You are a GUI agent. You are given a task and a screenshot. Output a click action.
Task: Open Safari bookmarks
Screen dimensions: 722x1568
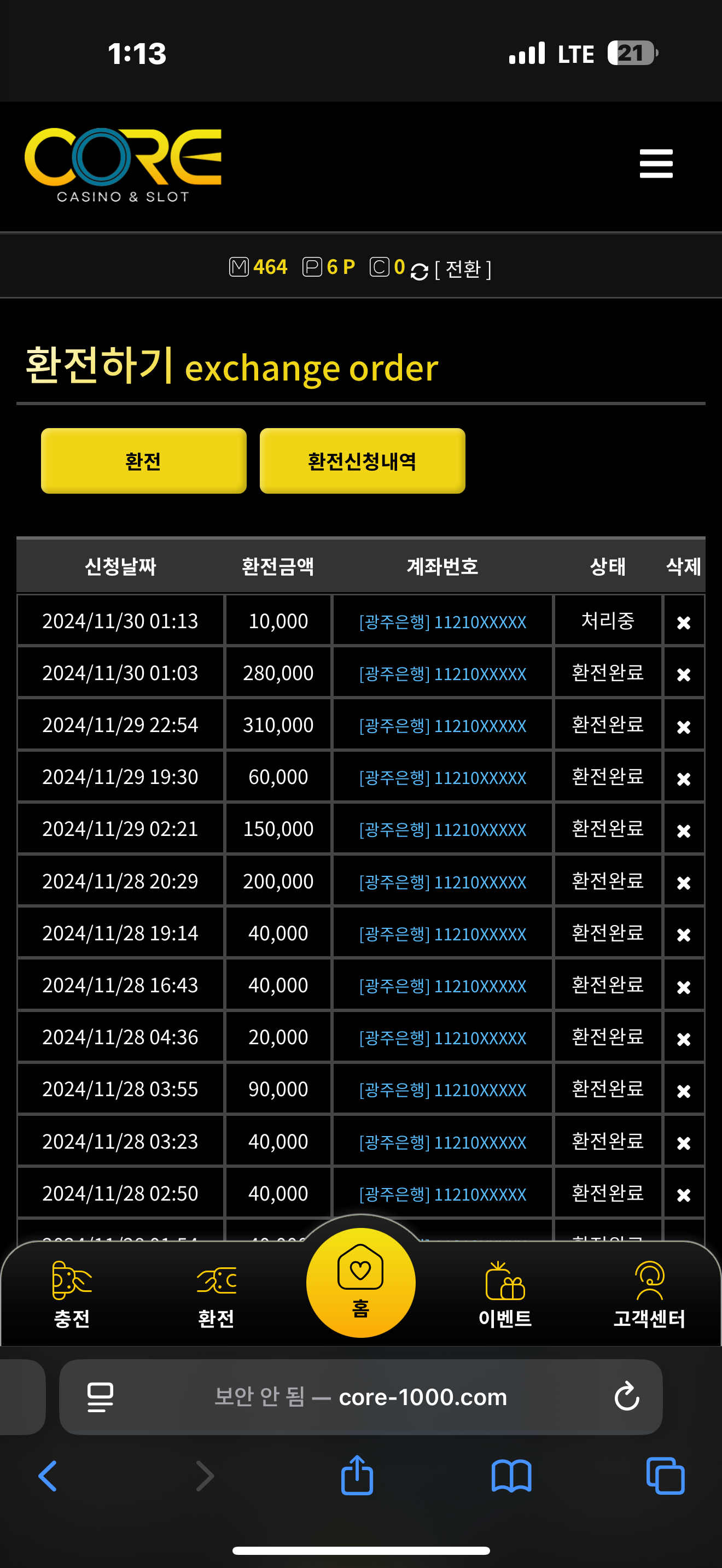coord(511,1476)
